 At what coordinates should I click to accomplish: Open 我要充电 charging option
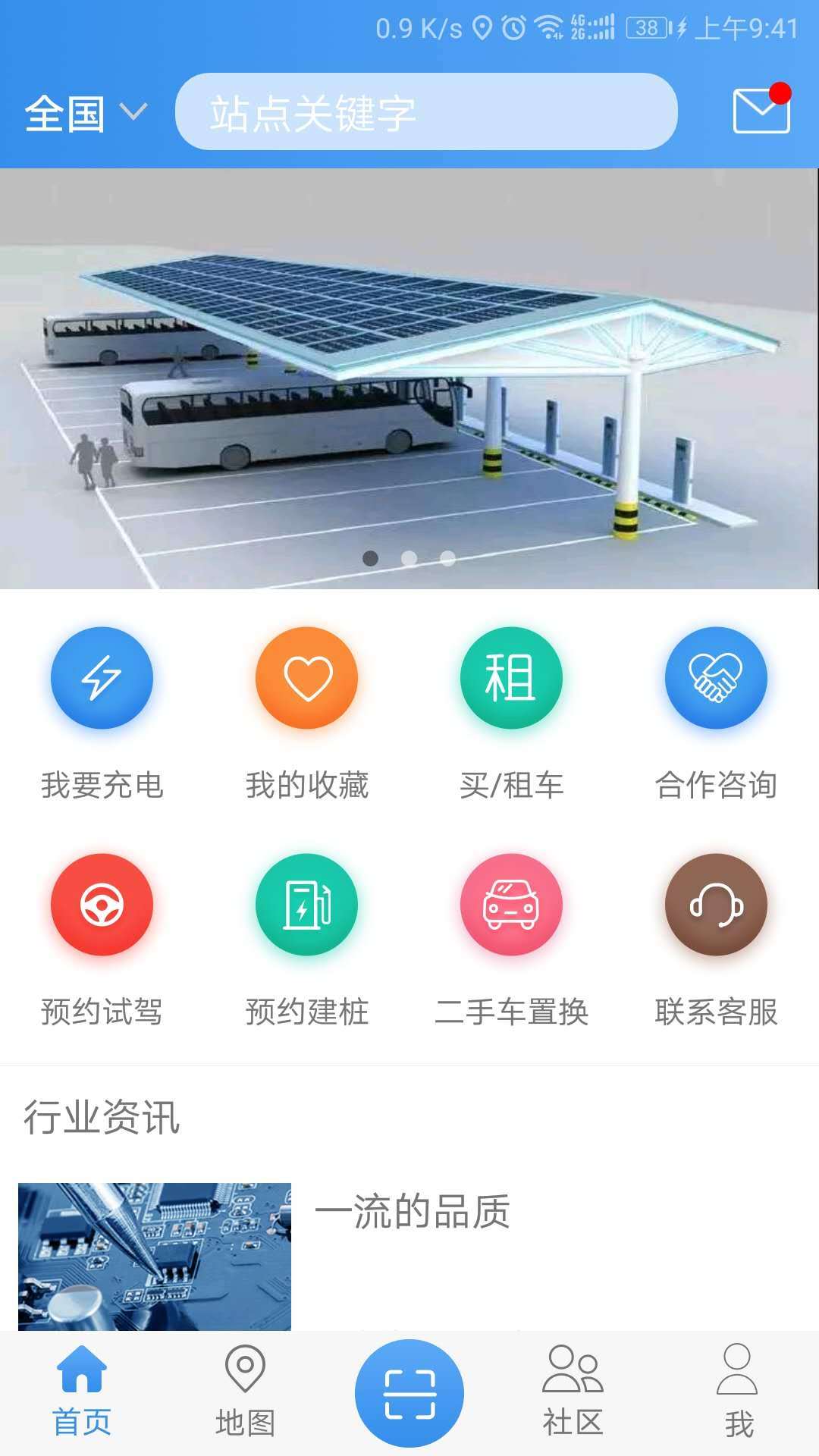102,679
